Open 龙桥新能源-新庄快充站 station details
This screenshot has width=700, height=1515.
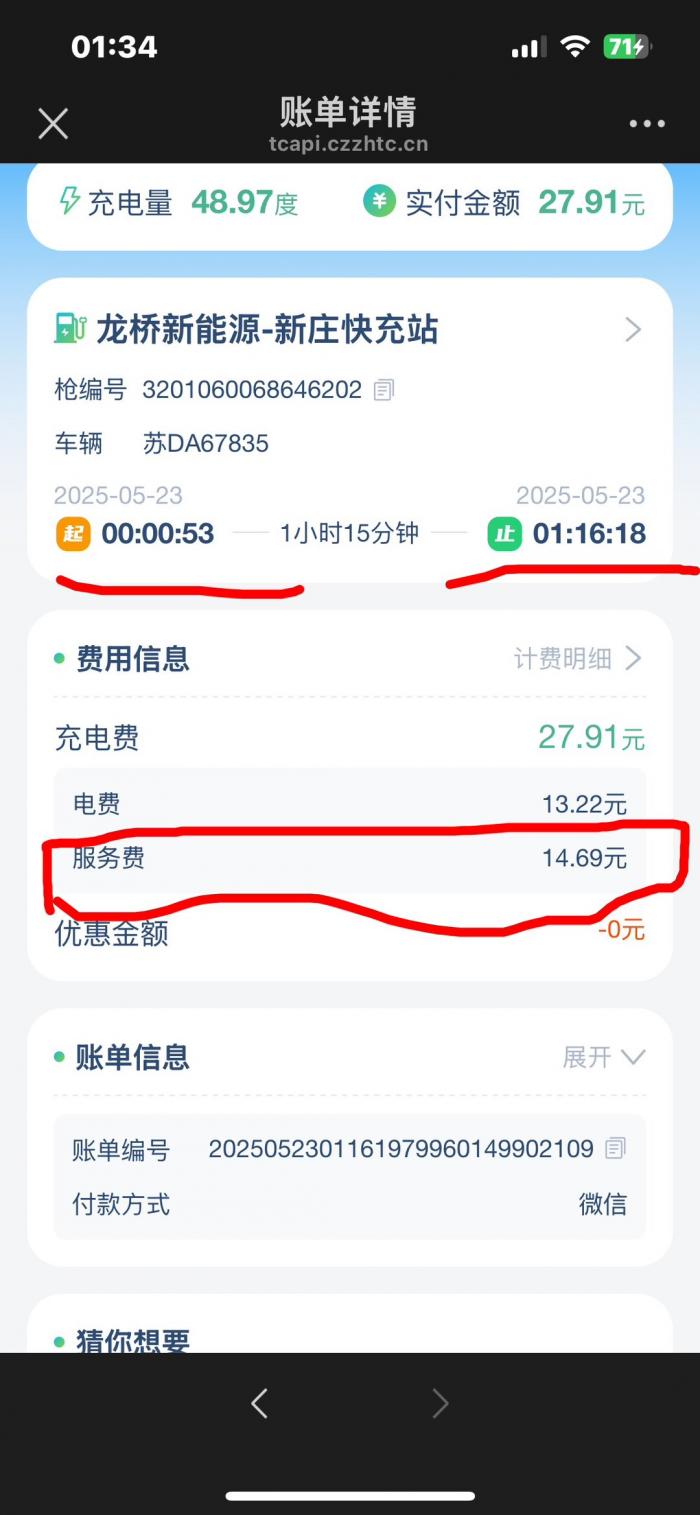[x=349, y=329]
